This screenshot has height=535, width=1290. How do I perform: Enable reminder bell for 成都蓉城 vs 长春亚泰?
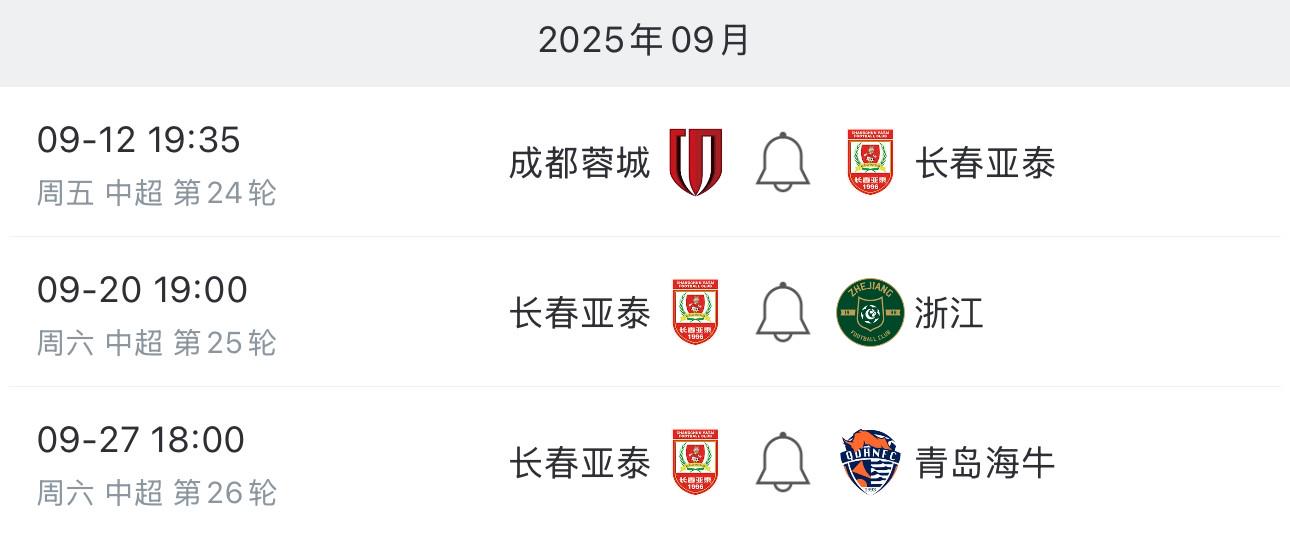click(783, 162)
